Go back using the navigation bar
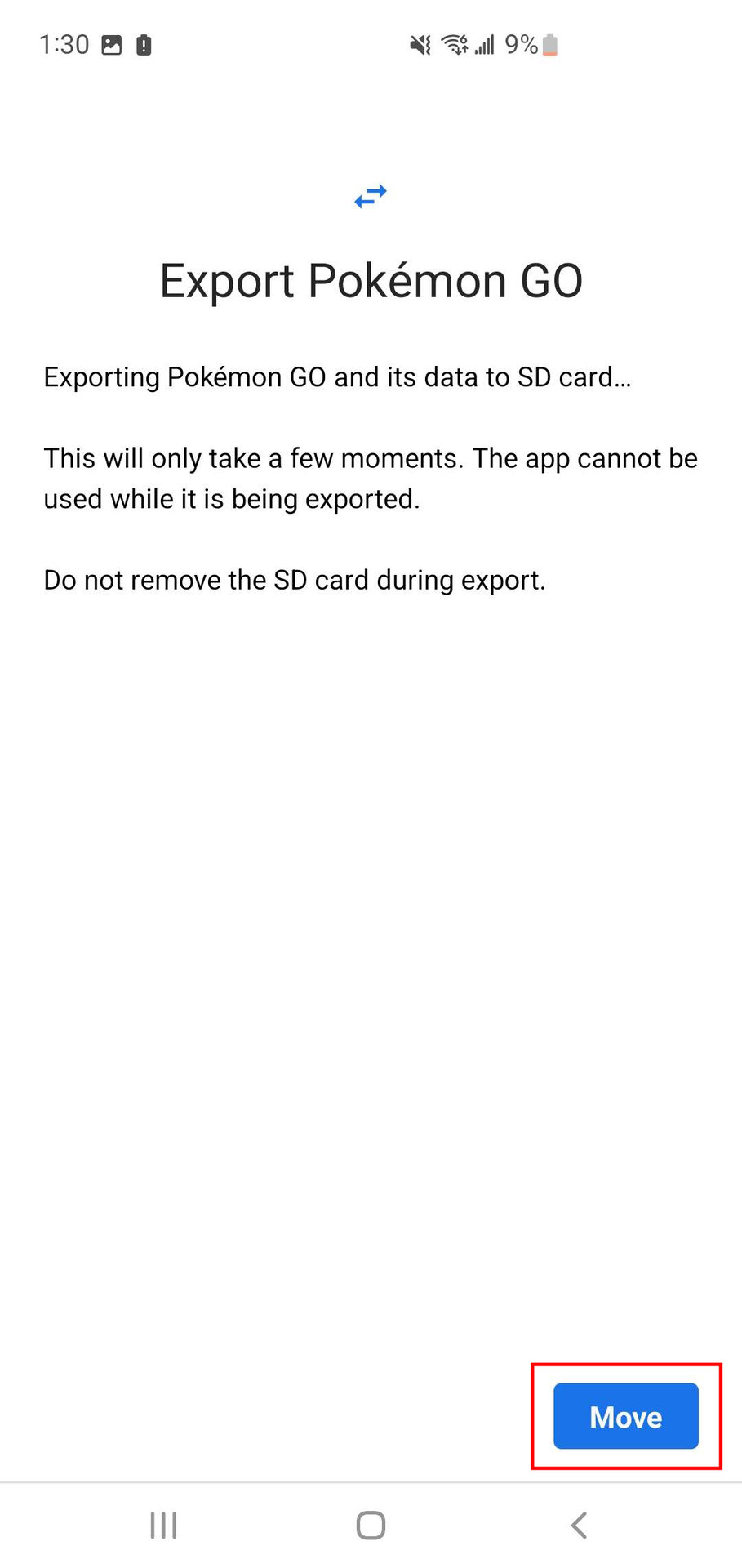The height and width of the screenshot is (1568, 742). click(579, 1525)
